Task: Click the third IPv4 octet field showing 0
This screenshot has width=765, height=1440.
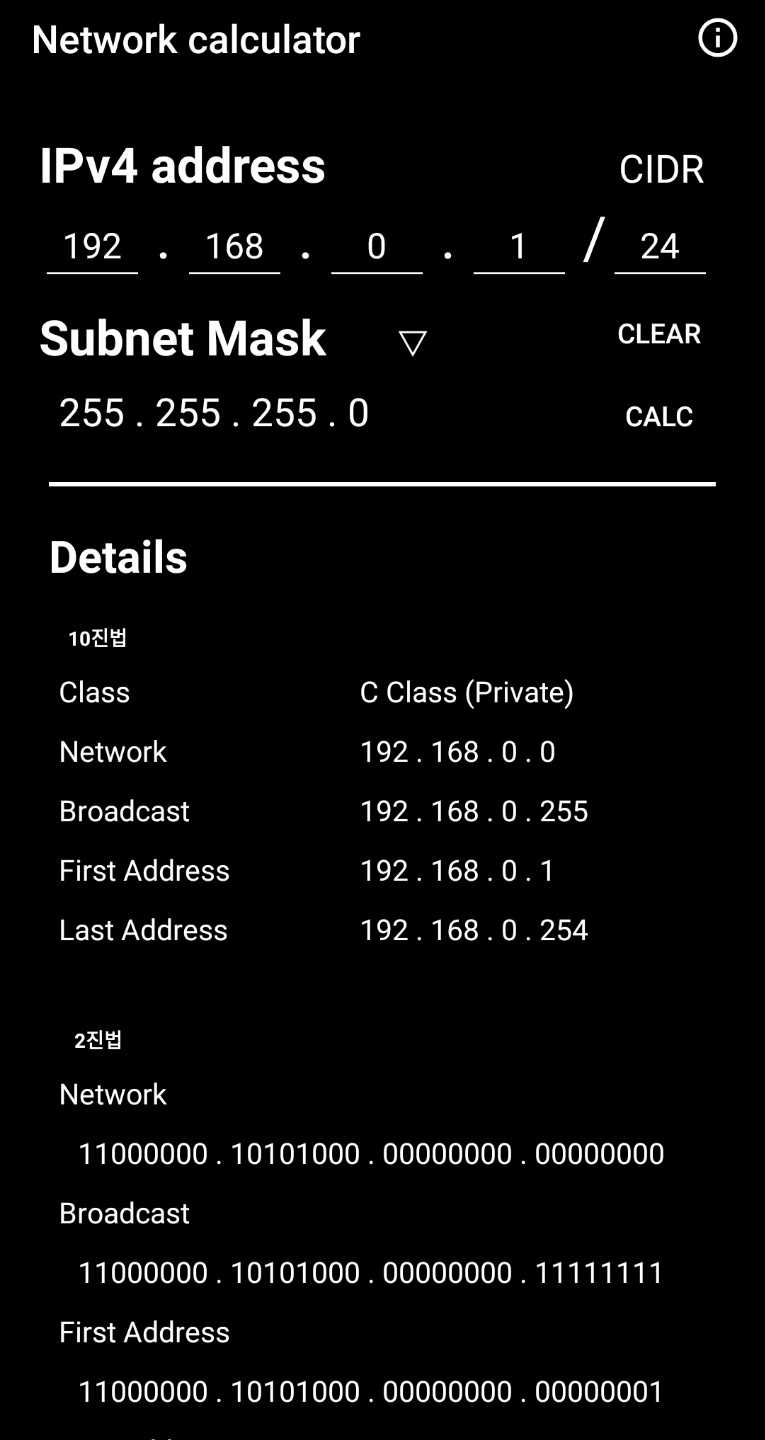Action: (x=377, y=247)
